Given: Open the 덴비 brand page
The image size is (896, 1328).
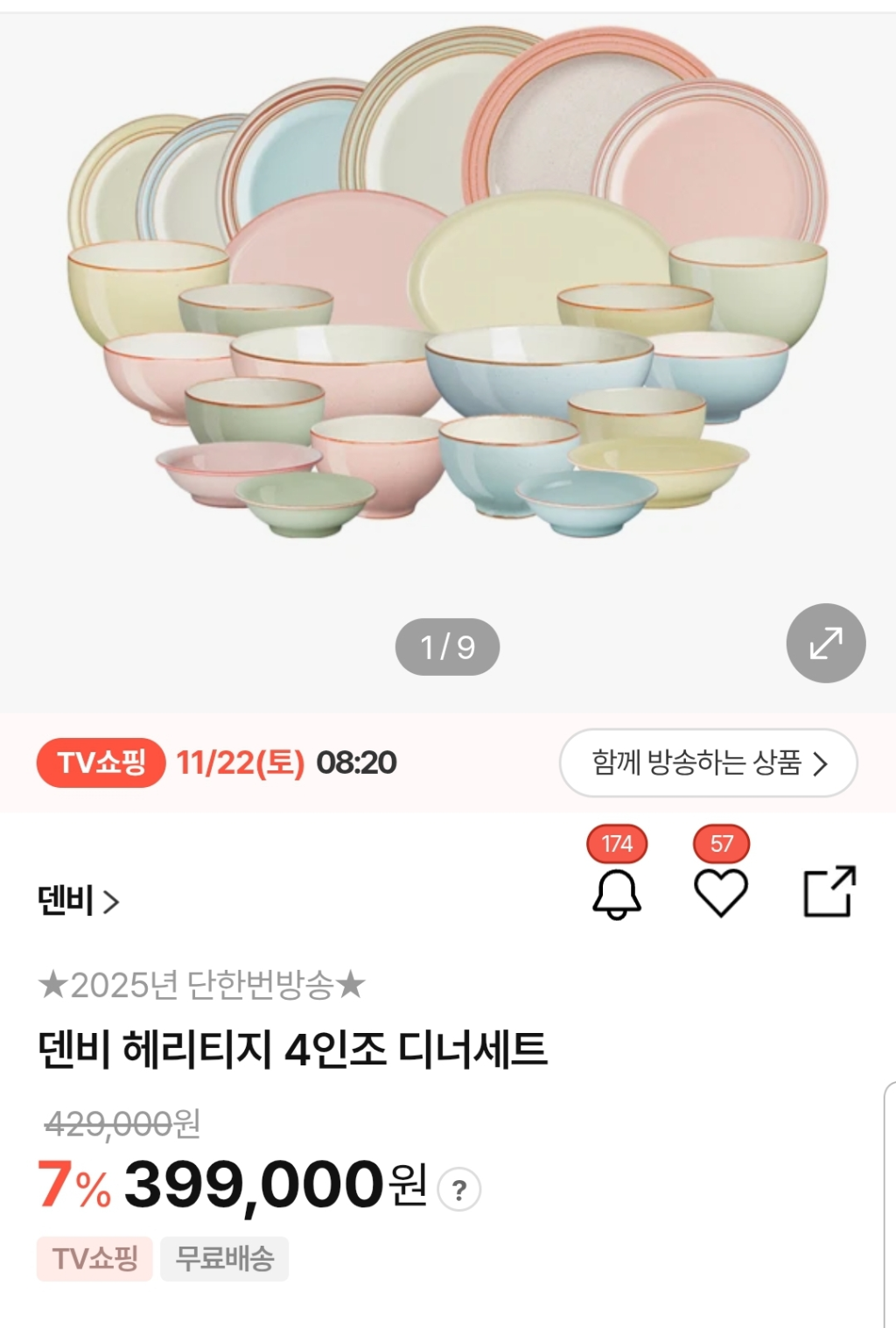Looking at the screenshot, I should coord(78,900).
